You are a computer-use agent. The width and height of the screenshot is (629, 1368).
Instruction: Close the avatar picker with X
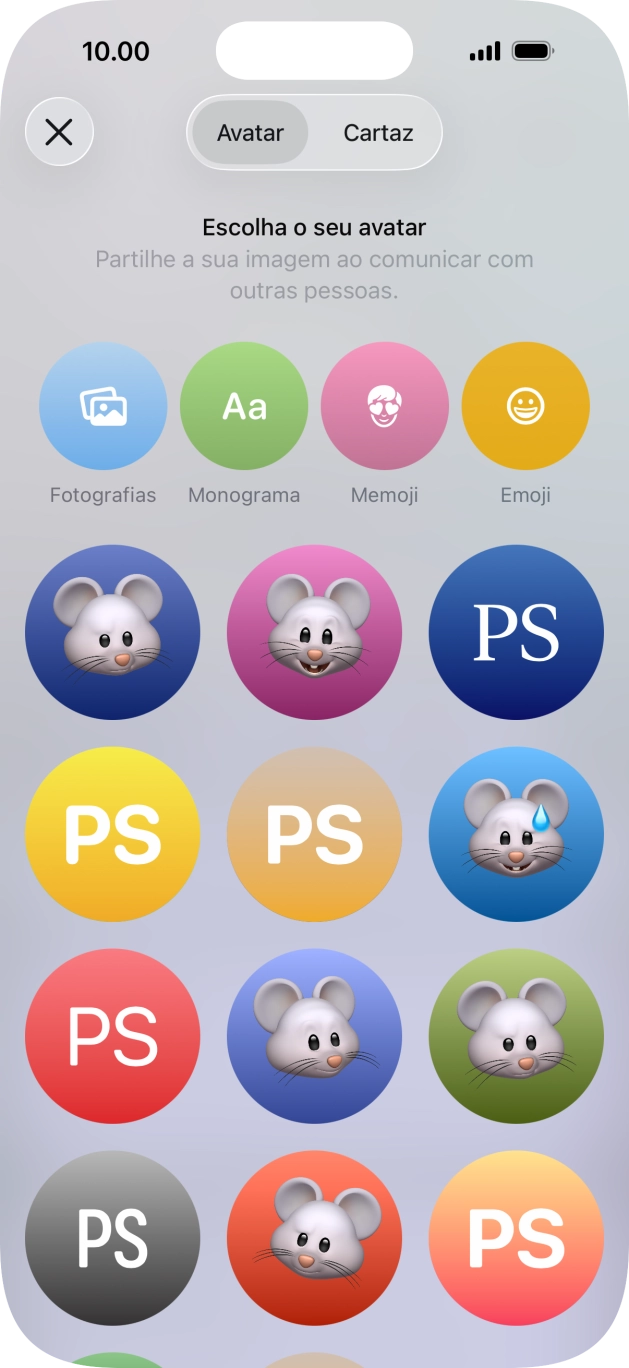coord(59,132)
